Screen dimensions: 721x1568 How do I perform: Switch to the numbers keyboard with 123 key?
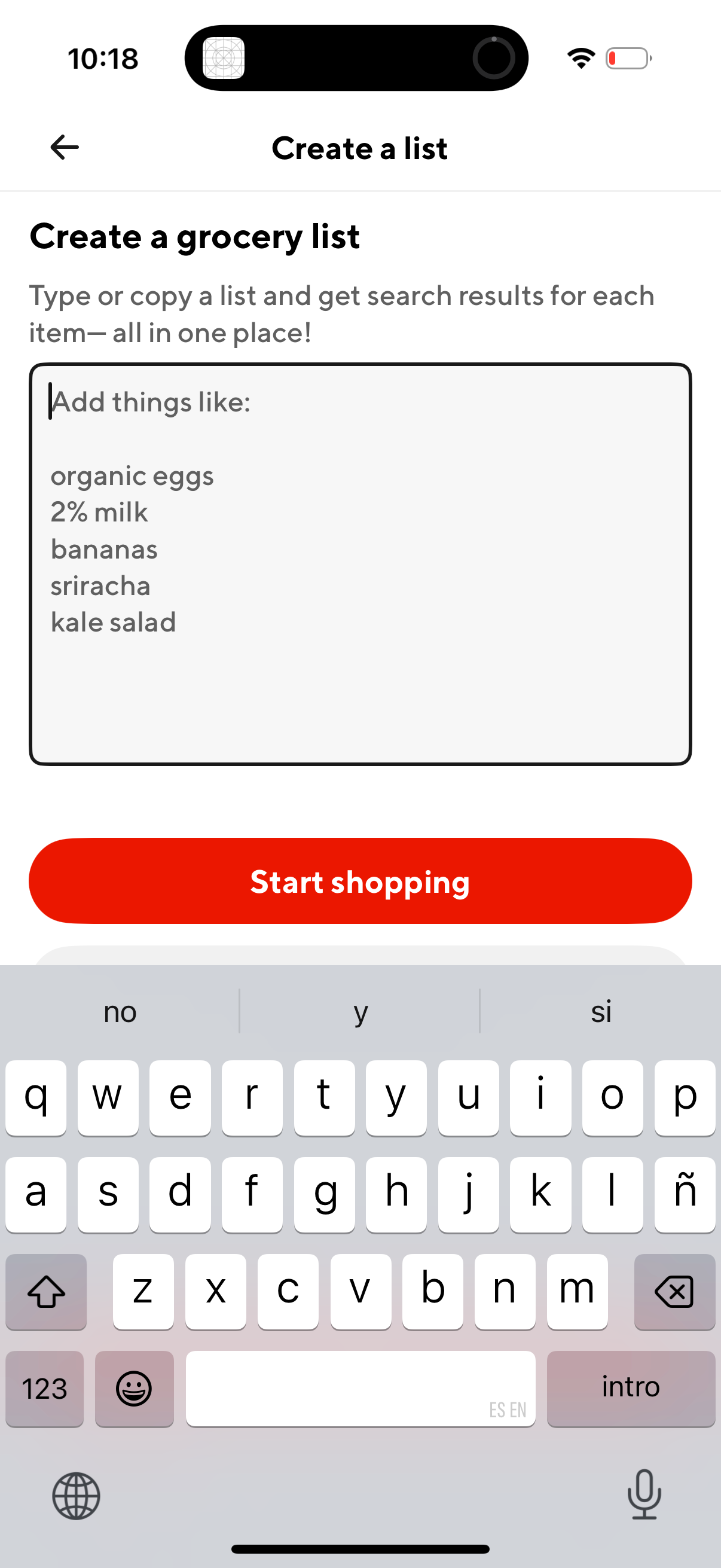[44, 1389]
